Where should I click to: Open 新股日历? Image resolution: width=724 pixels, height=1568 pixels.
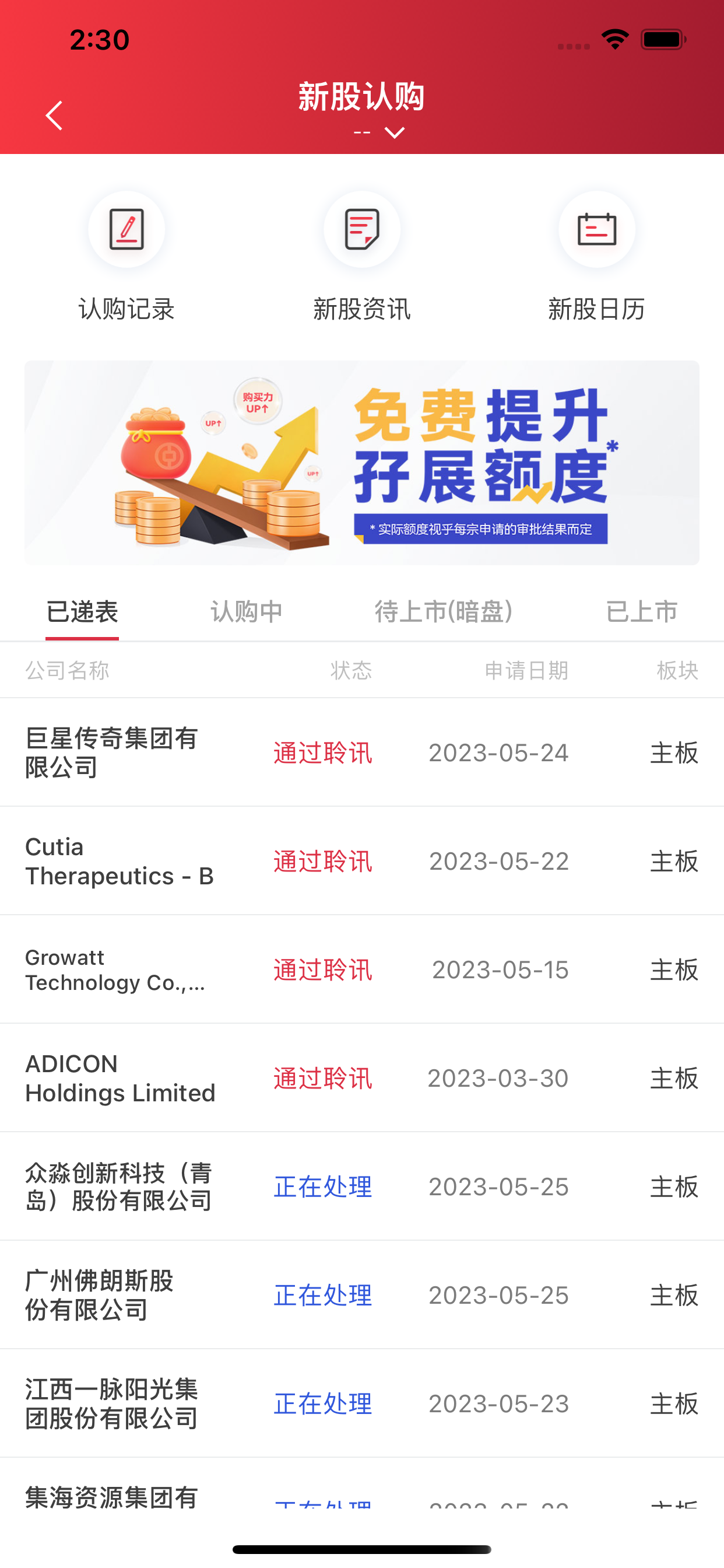596,256
